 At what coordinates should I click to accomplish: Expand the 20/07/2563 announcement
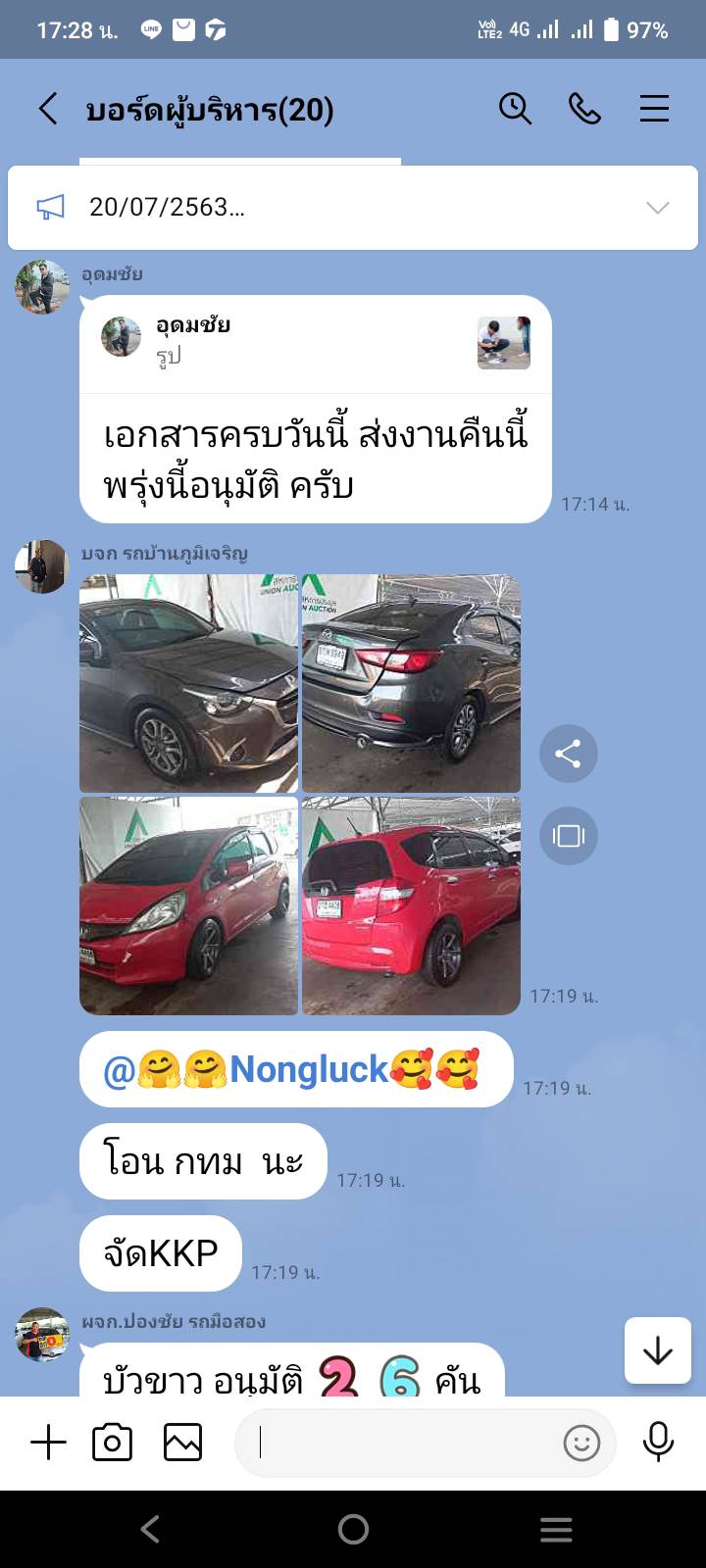(x=657, y=208)
